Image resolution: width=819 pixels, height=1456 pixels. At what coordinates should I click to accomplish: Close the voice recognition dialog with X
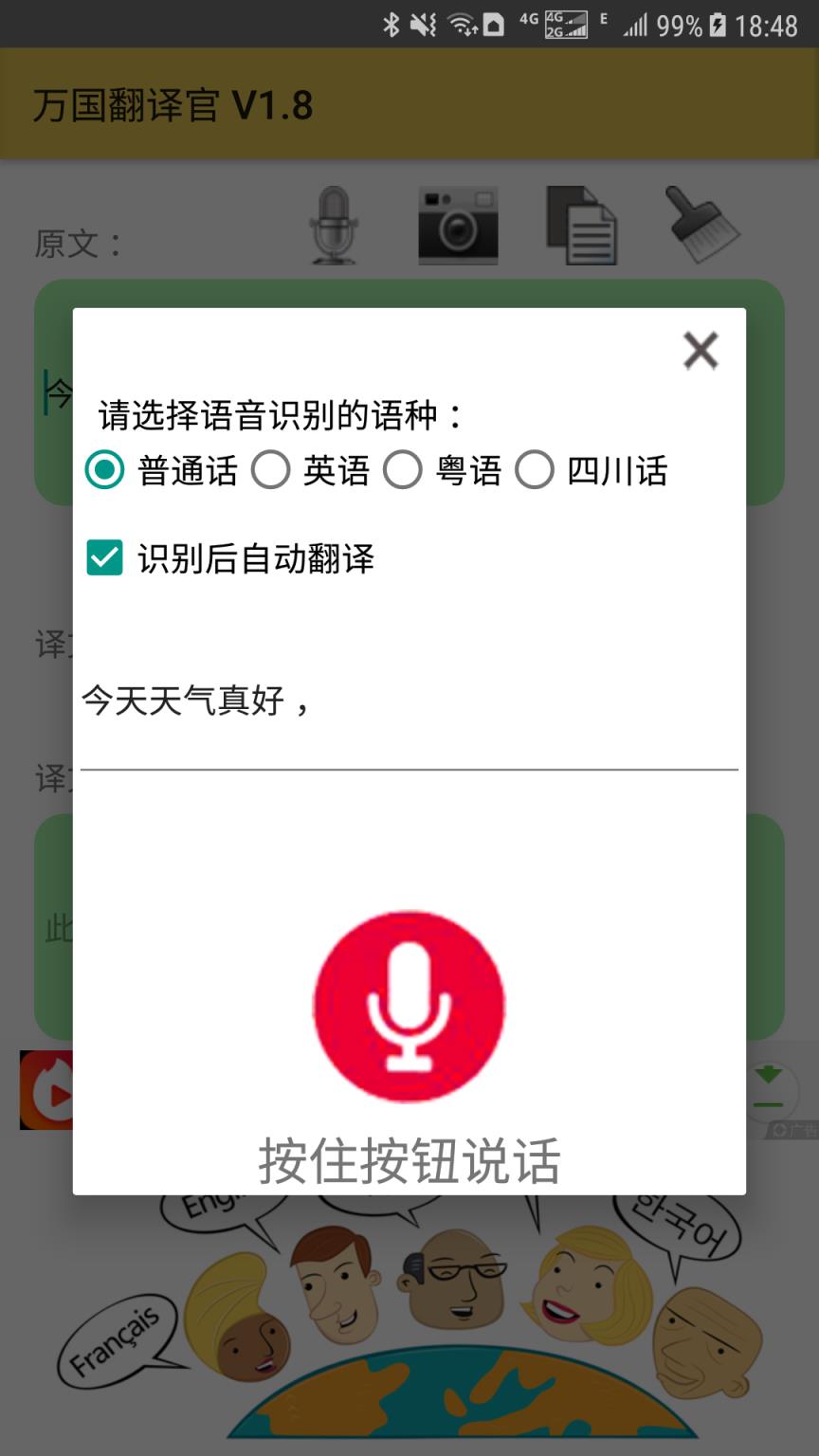pyautogui.click(x=701, y=350)
